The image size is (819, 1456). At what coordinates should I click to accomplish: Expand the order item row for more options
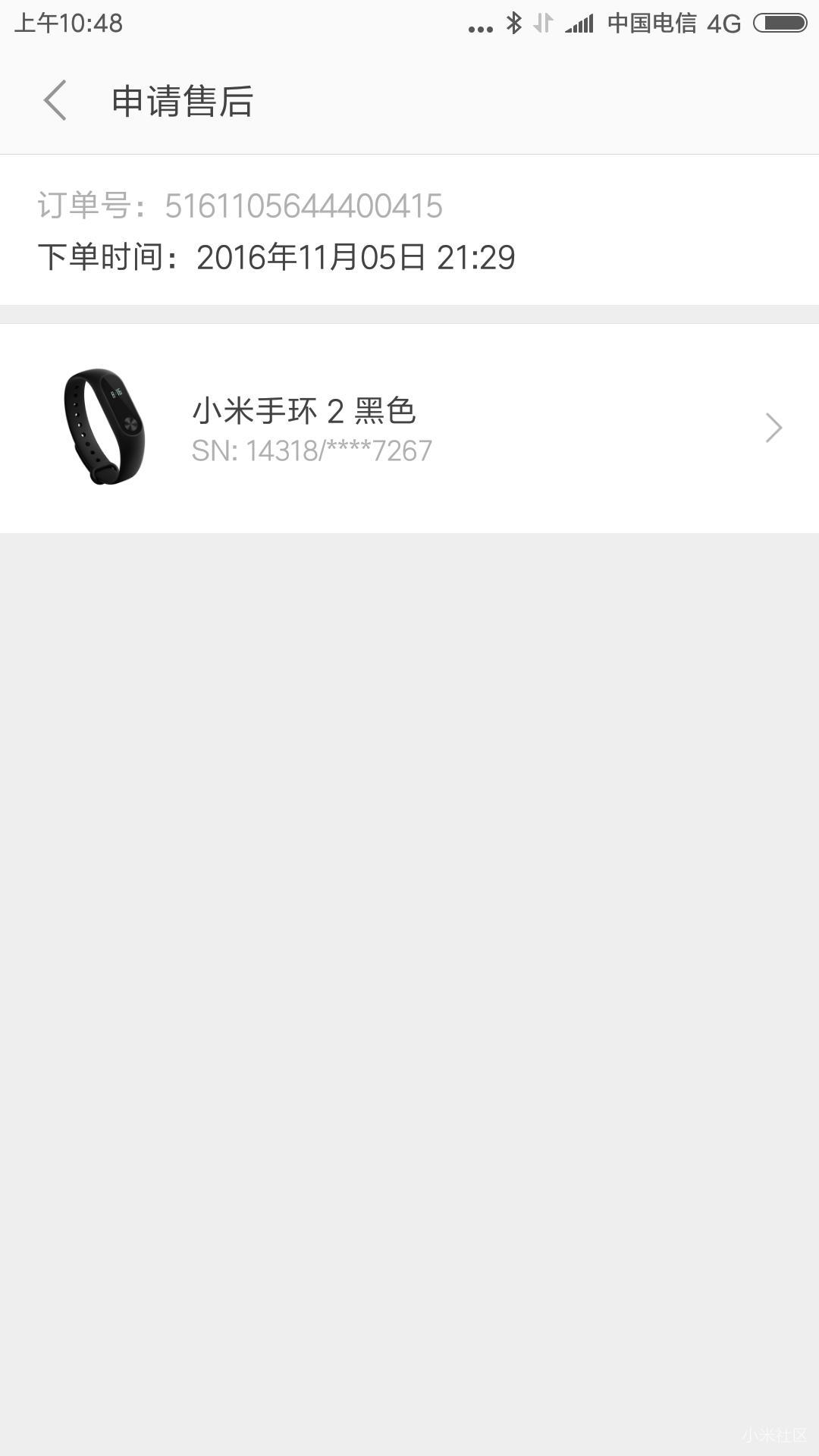point(409,427)
